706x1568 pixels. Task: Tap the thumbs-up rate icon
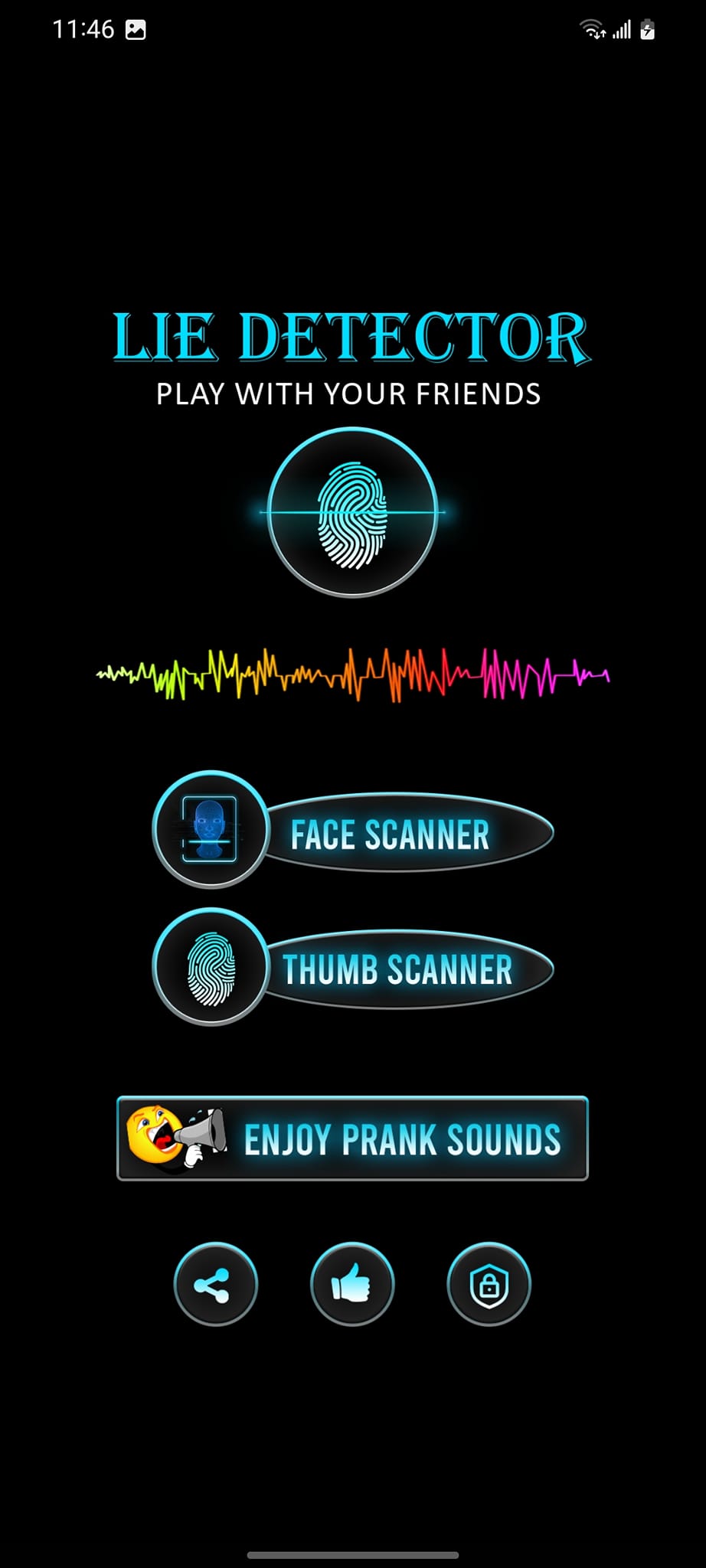coord(352,1285)
